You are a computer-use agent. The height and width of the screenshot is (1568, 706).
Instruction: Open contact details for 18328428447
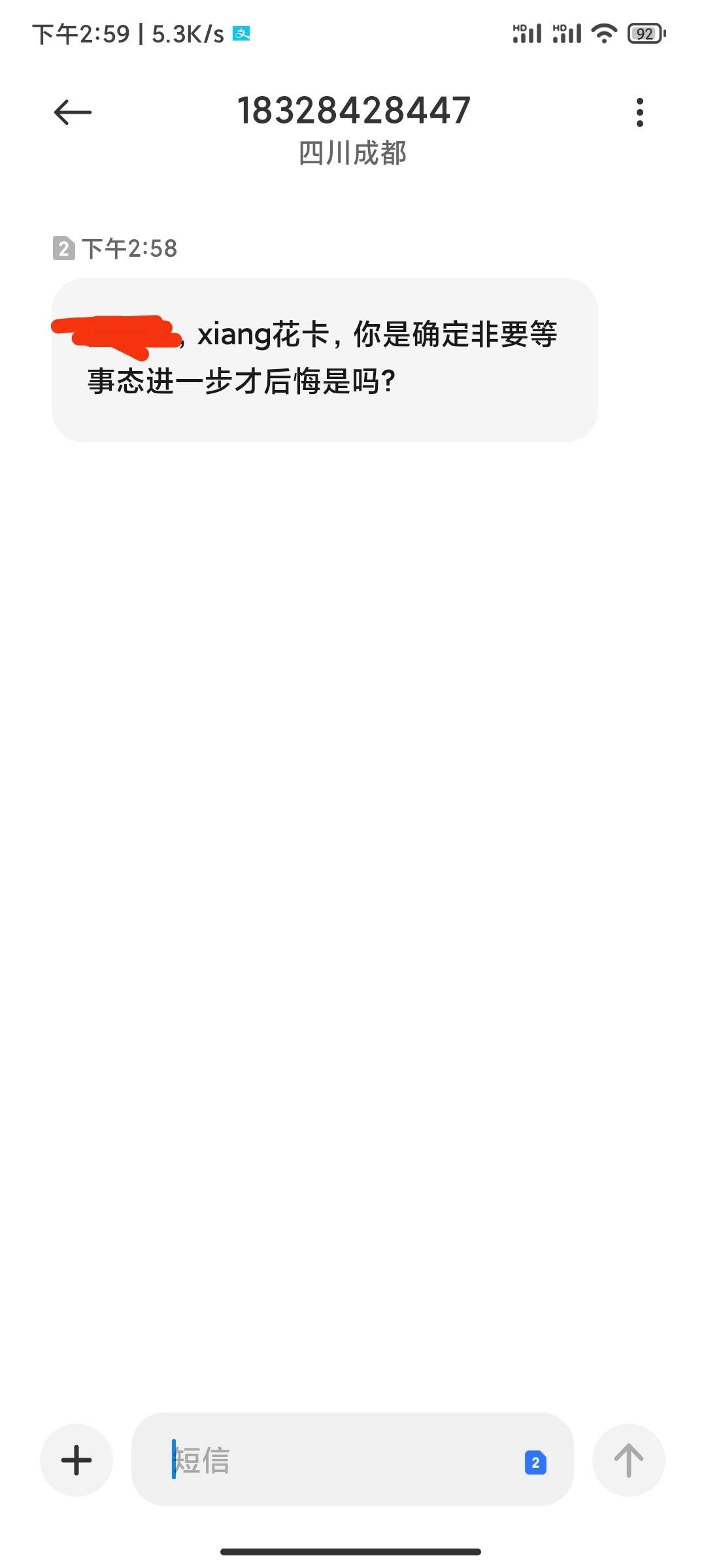point(354,110)
